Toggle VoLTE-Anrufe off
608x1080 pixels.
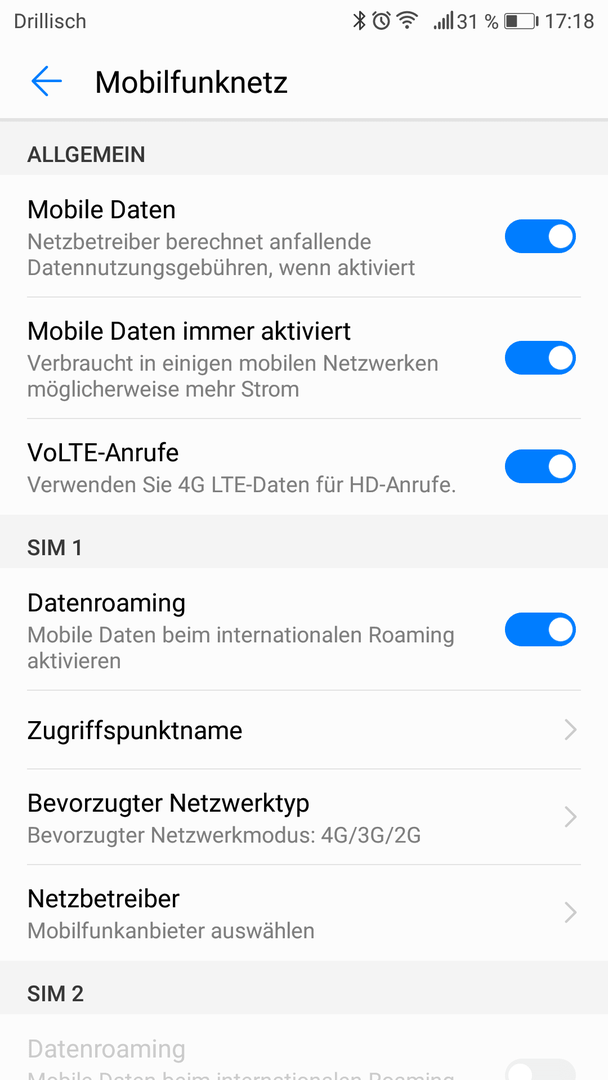(540, 466)
